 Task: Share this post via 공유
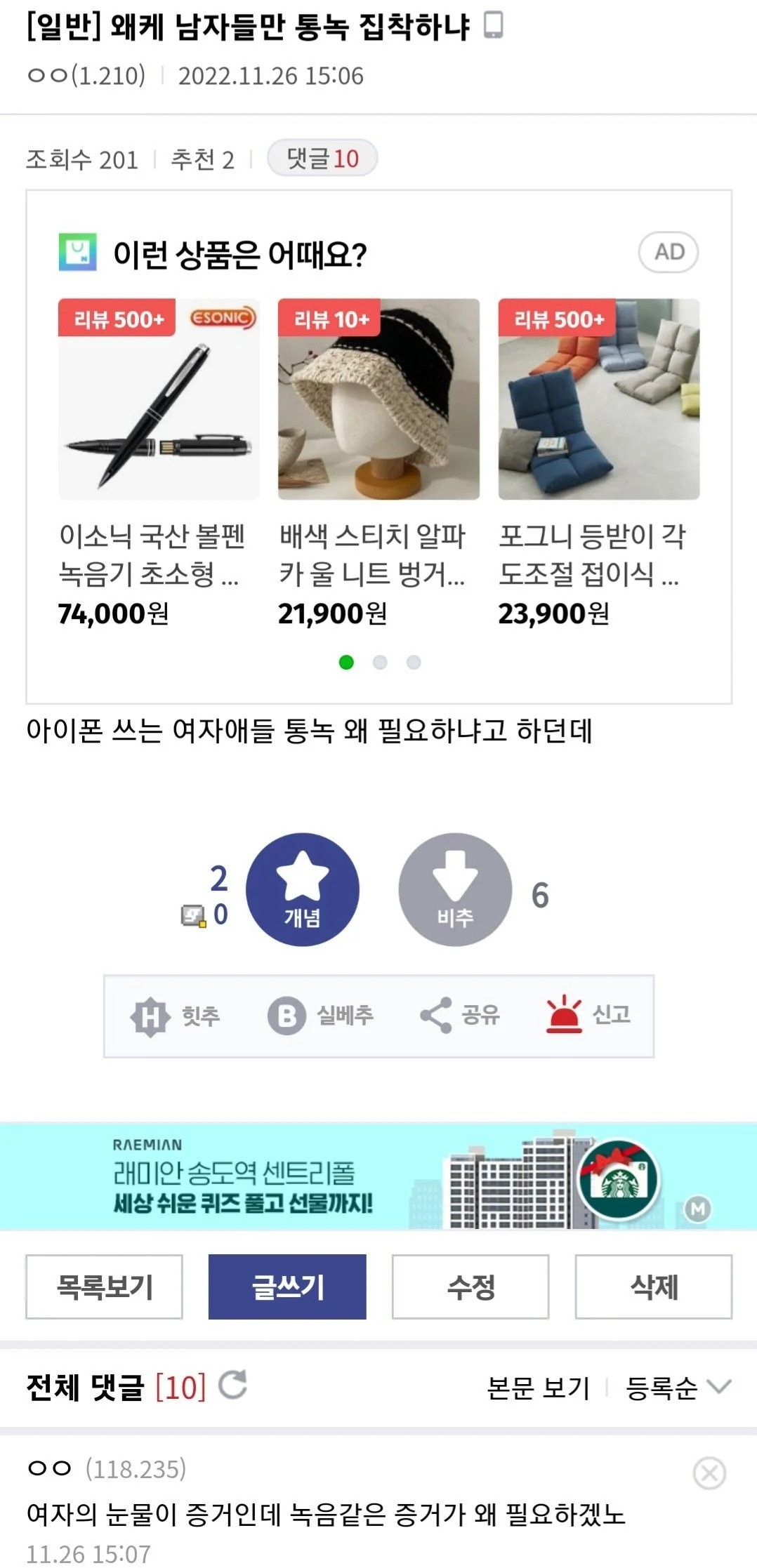[460, 1016]
